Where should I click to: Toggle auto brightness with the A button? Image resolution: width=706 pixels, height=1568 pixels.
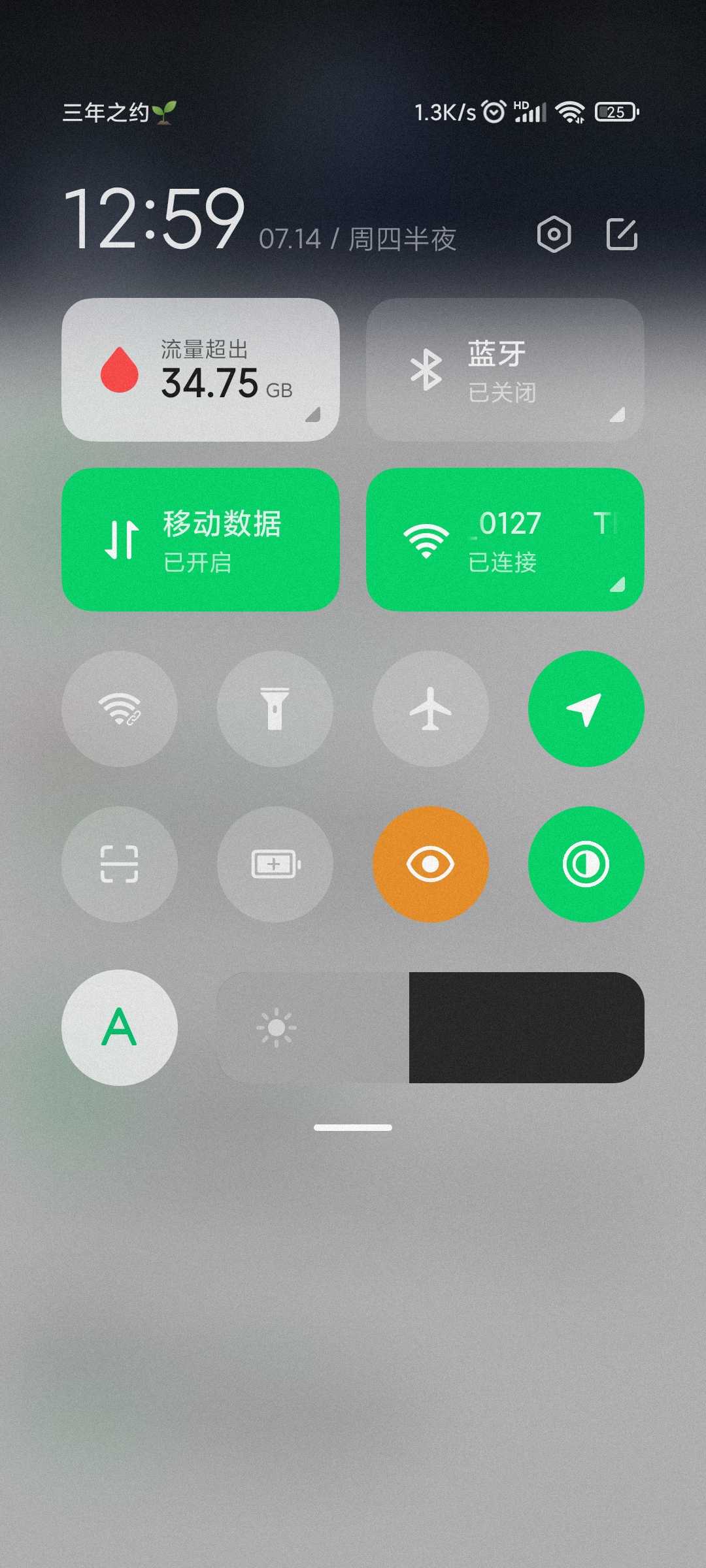coord(120,1028)
